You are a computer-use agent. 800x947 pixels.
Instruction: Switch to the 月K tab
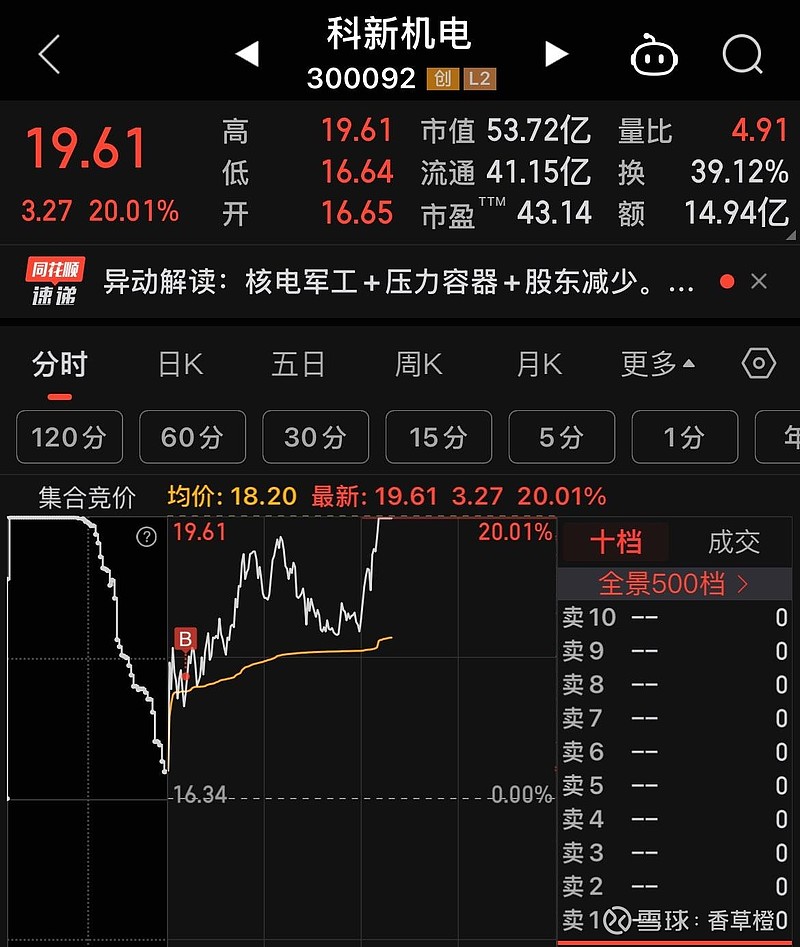[539, 365]
